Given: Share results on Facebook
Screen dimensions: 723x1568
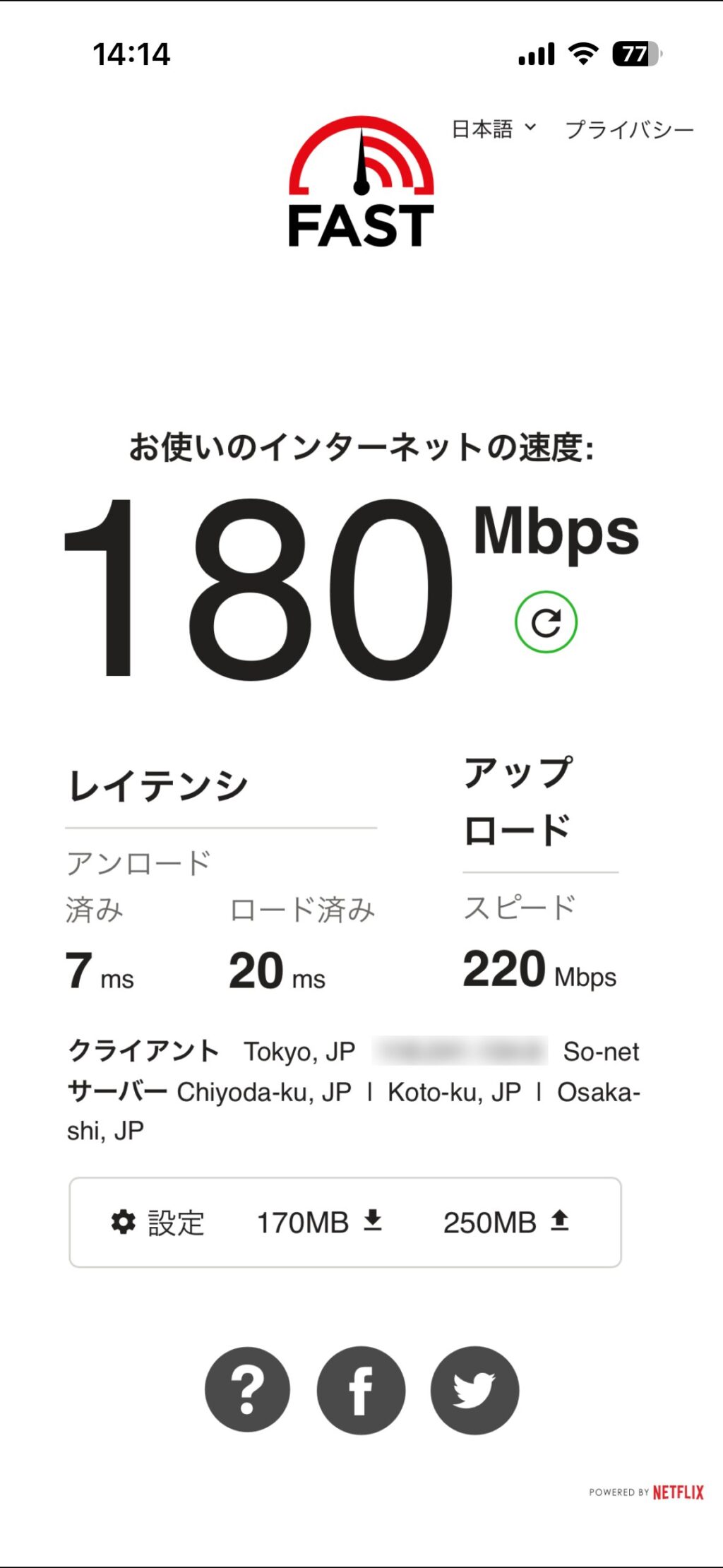Looking at the screenshot, I should coord(361,1389).
